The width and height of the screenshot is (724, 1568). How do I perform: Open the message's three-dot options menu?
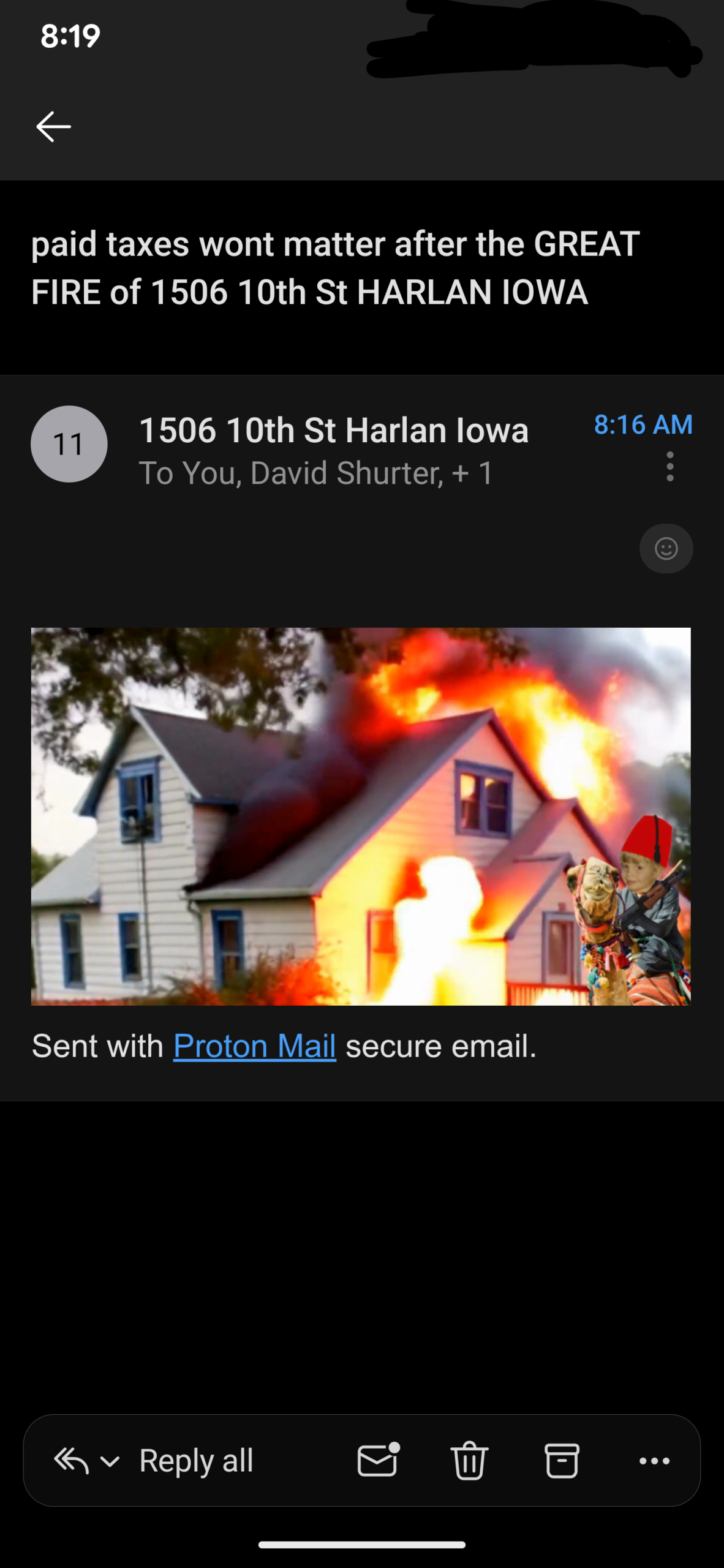point(670,467)
